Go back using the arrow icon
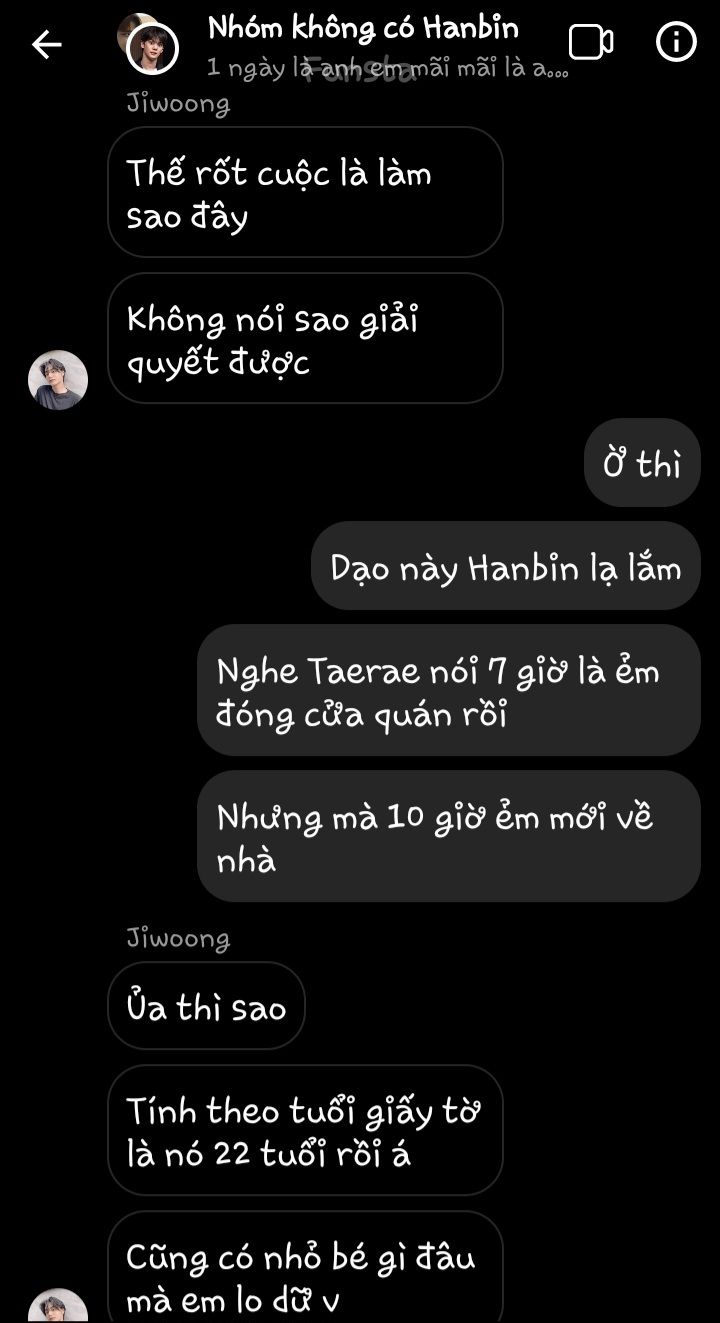720x1323 pixels. click(47, 44)
